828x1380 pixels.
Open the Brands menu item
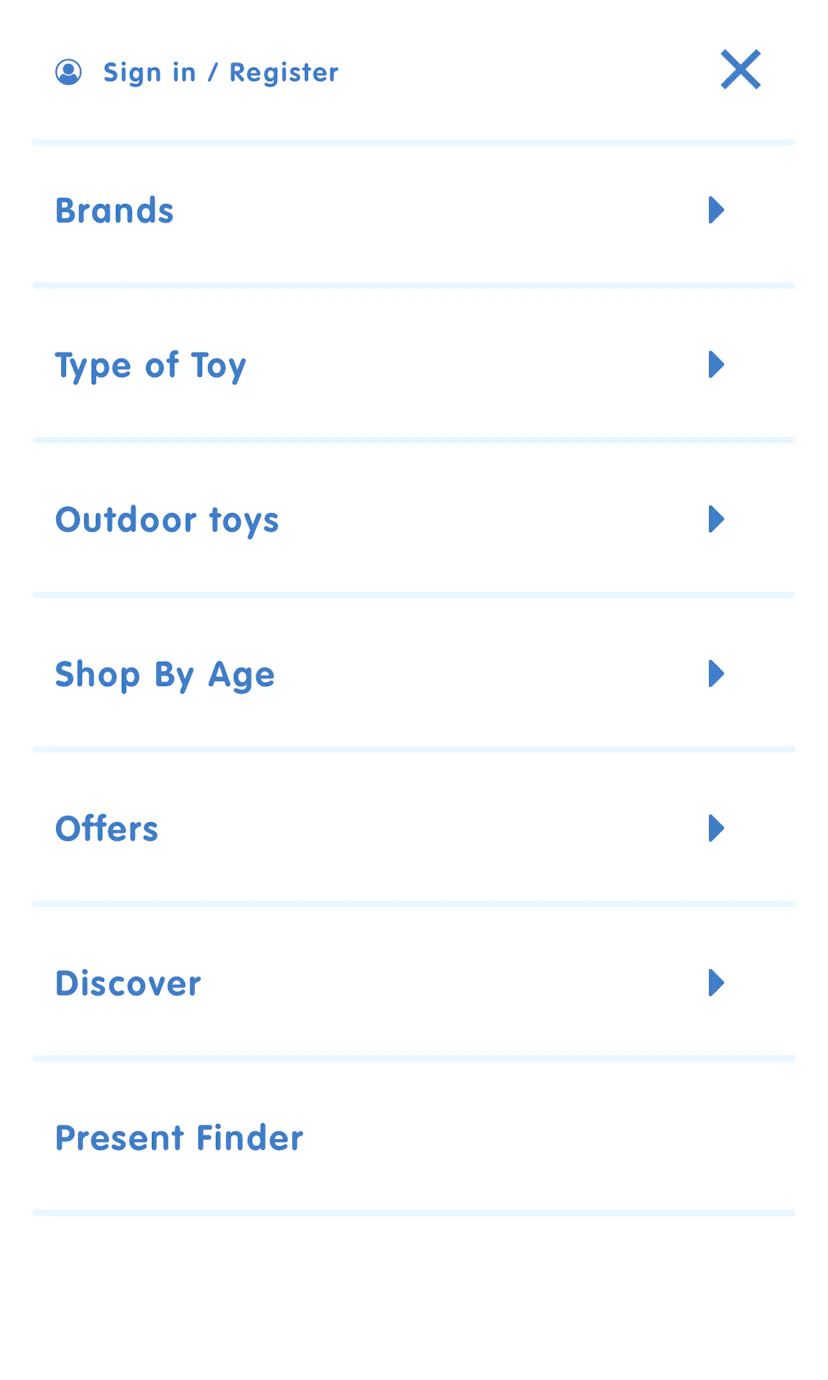114,210
